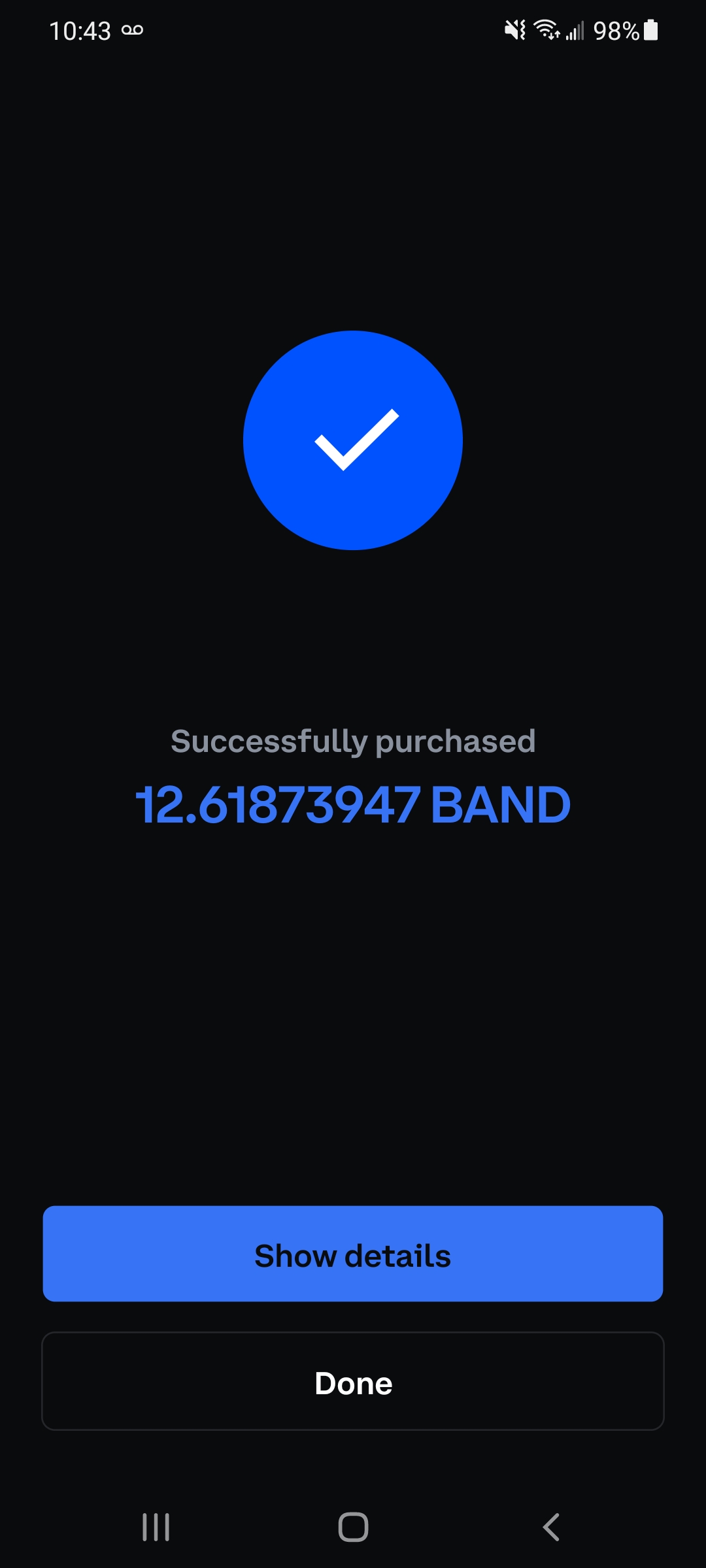Viewport: 706px width, 1568px height.
Task: Tap Done to close the confirmation
Action: pos(353,1382)
